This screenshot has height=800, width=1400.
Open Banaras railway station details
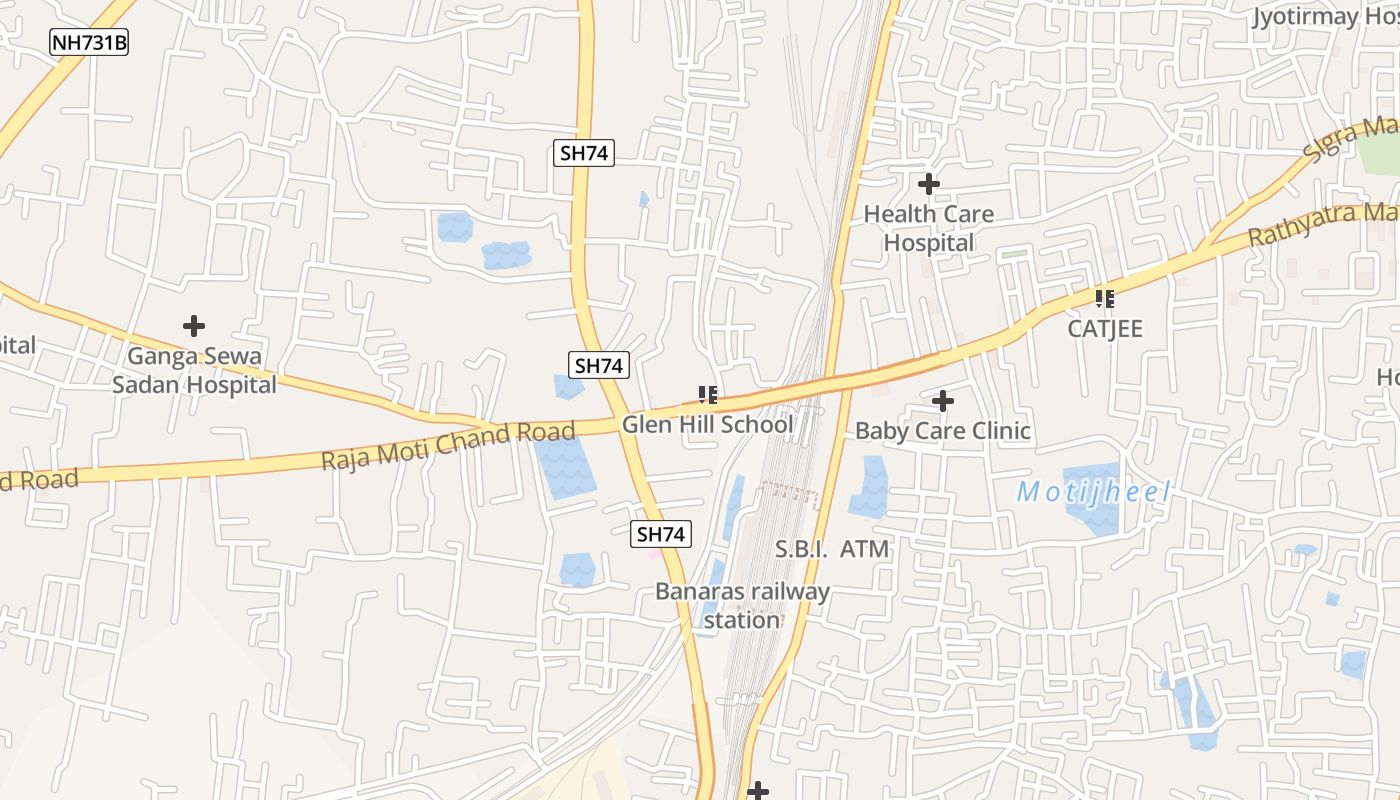(x=742, y=605)
